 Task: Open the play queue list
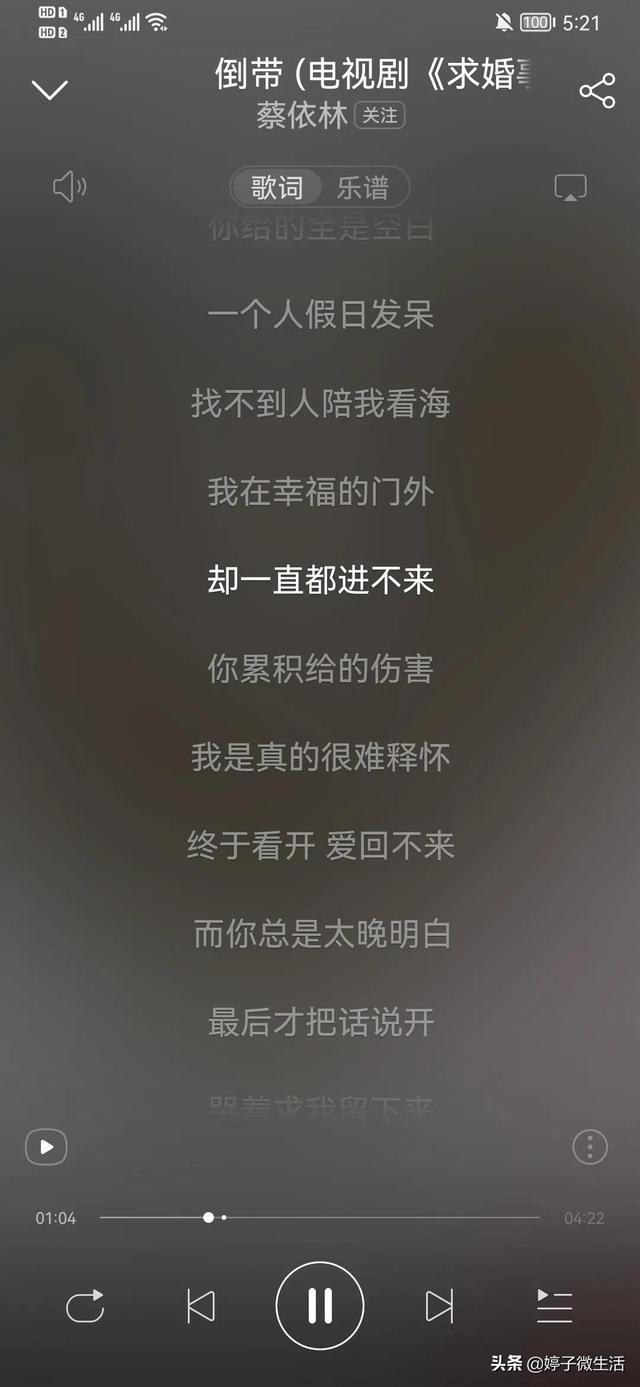coord(554,1306)
